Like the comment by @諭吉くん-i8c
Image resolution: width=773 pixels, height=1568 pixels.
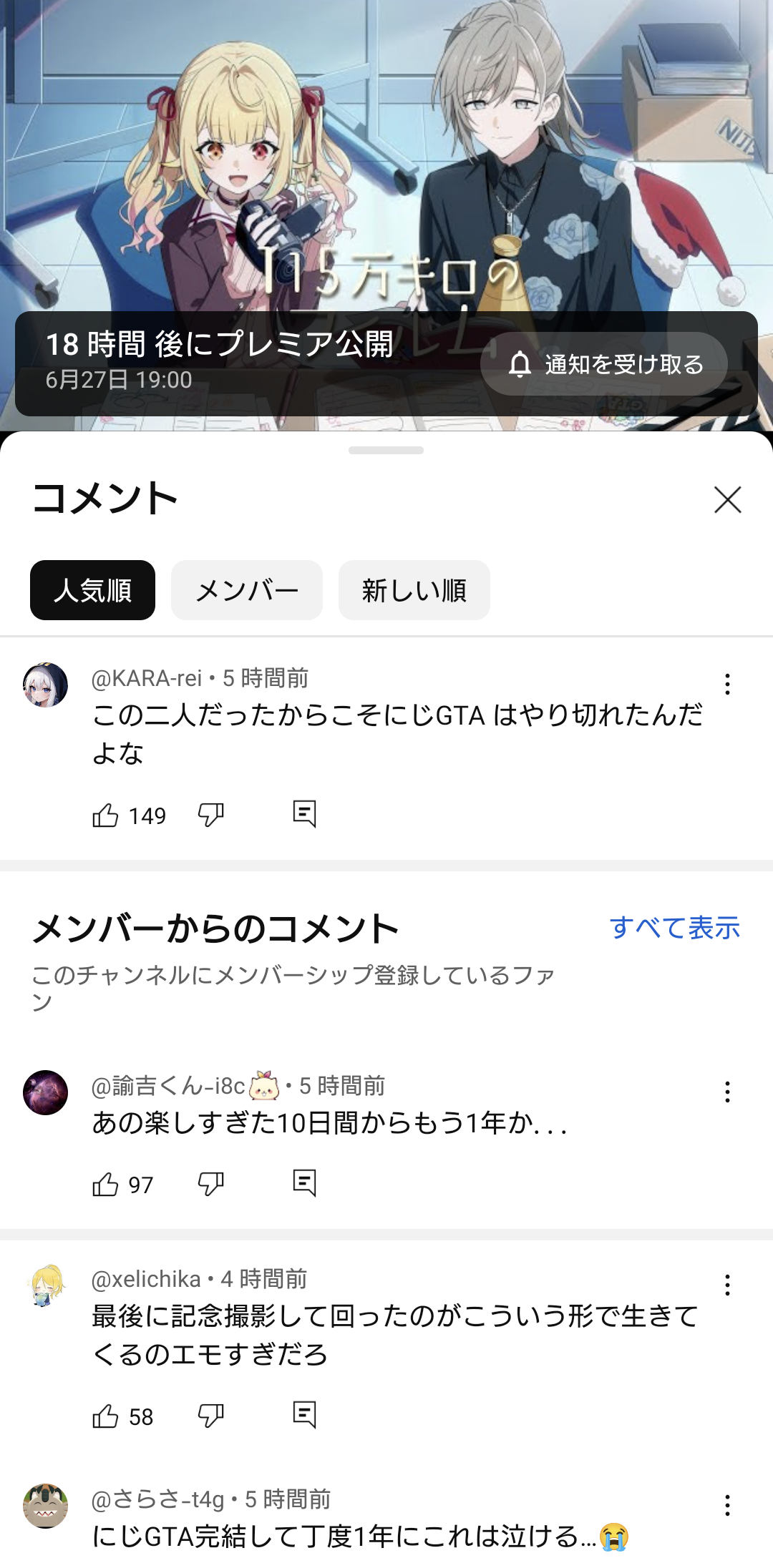click(105, 1185)
